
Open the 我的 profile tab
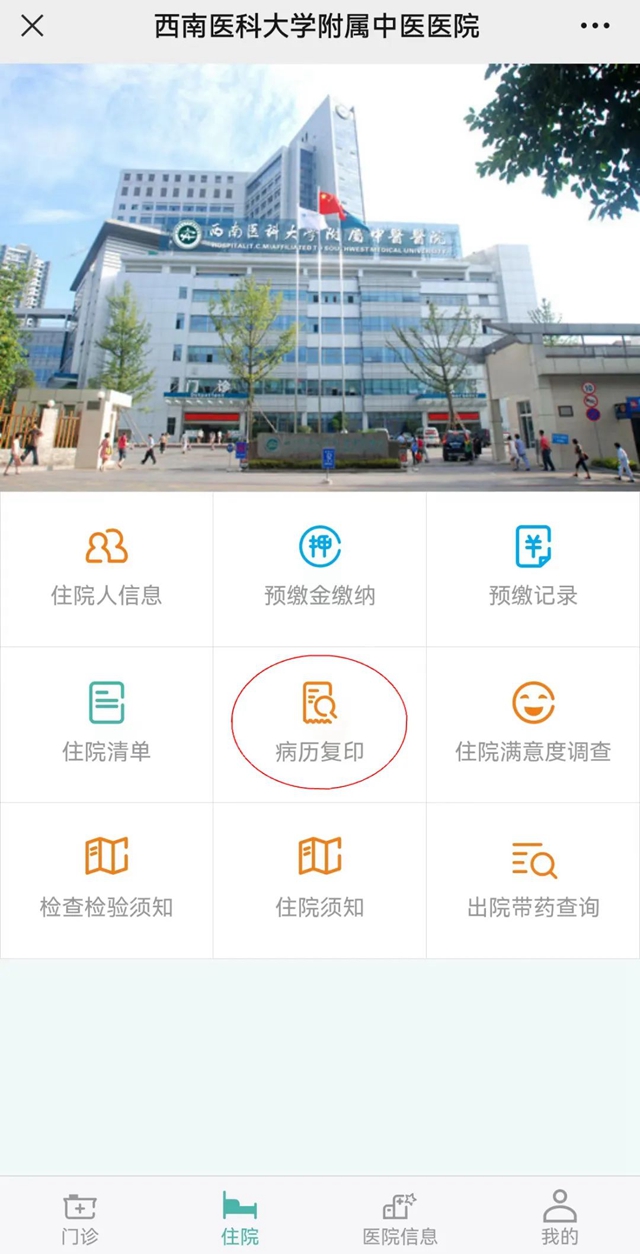[560, 1217]
